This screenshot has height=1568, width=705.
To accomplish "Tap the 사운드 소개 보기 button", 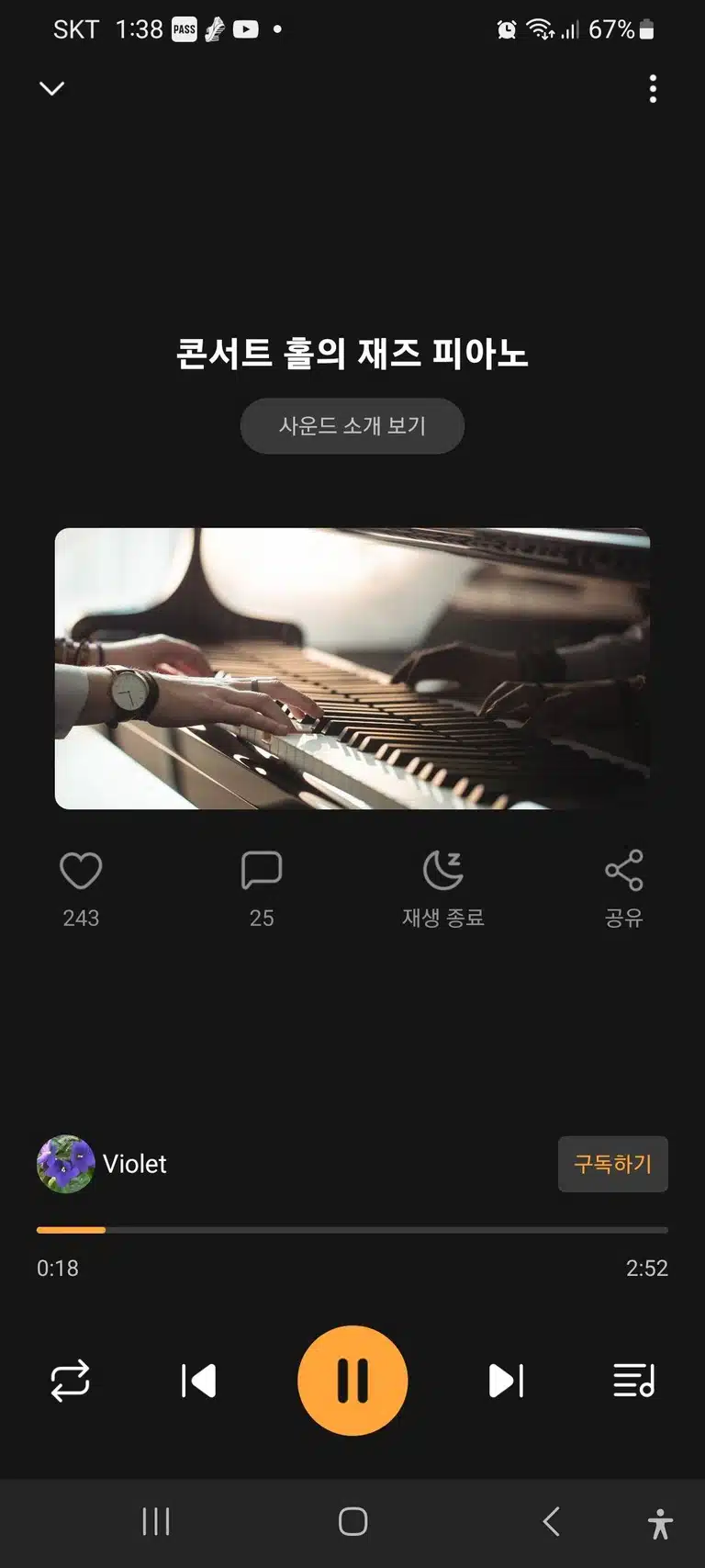I will [352, 425].
